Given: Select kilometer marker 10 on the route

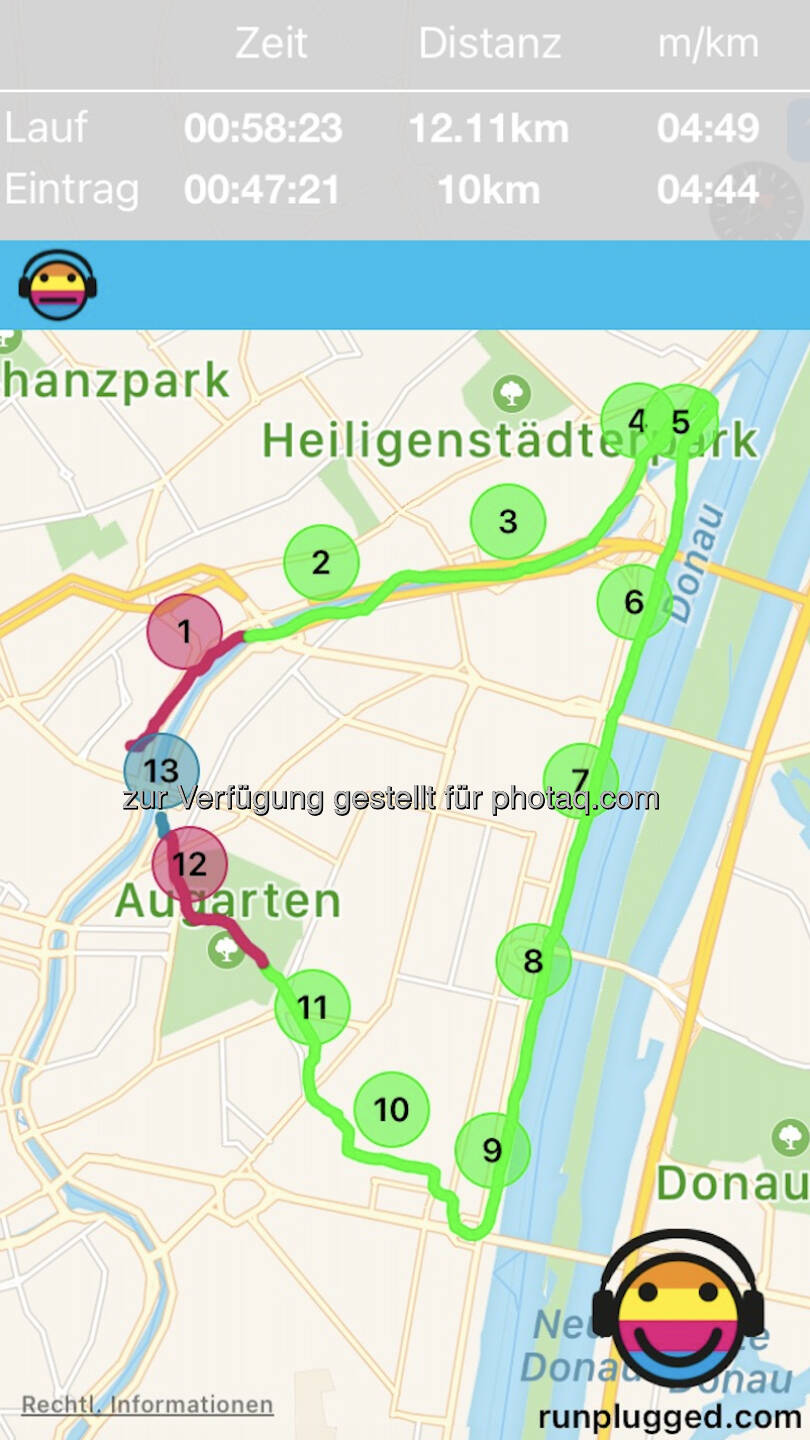Looking at the screenshot, I should [x=391, y=1109].
